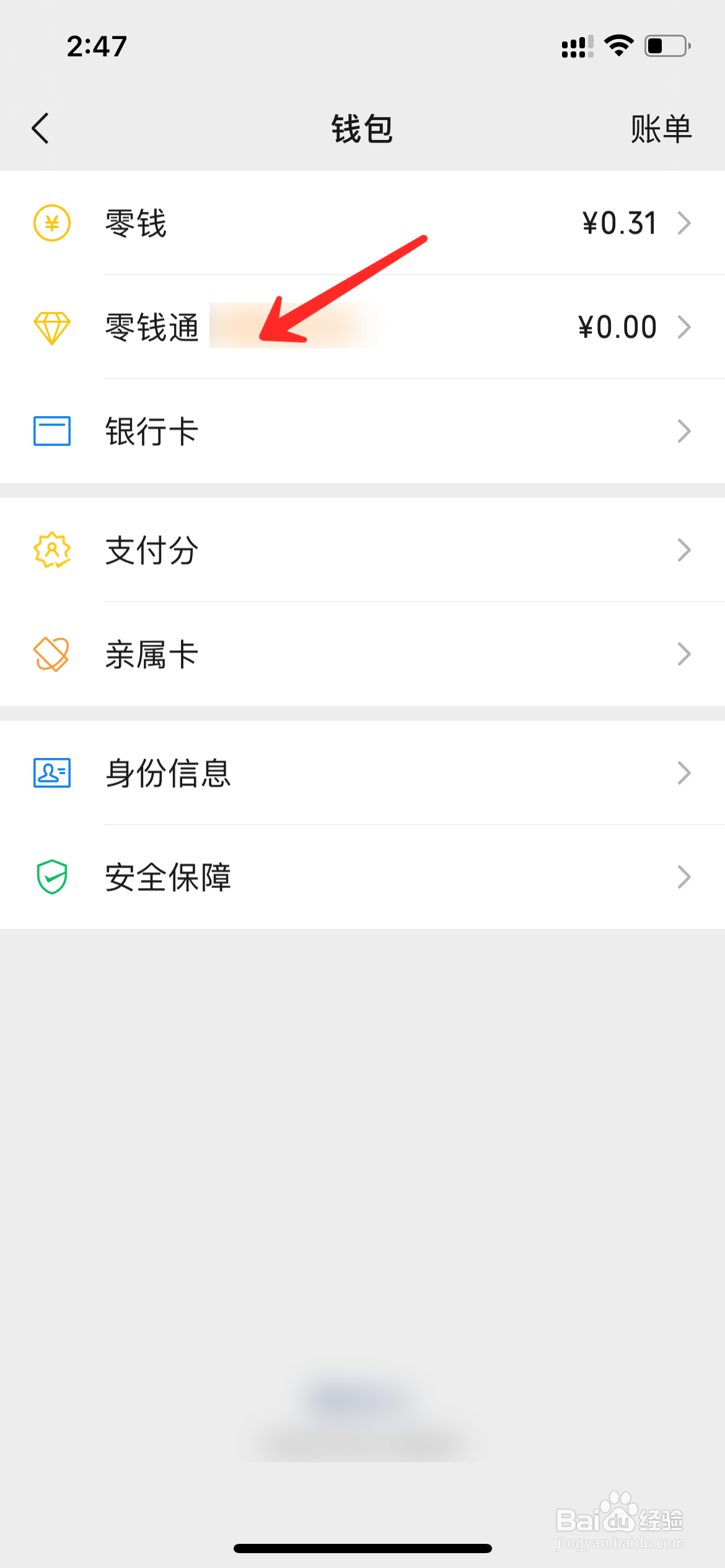725x1568 pixels.
Task: Select the 亲属卡 family card icon
Action: (52, 653)
